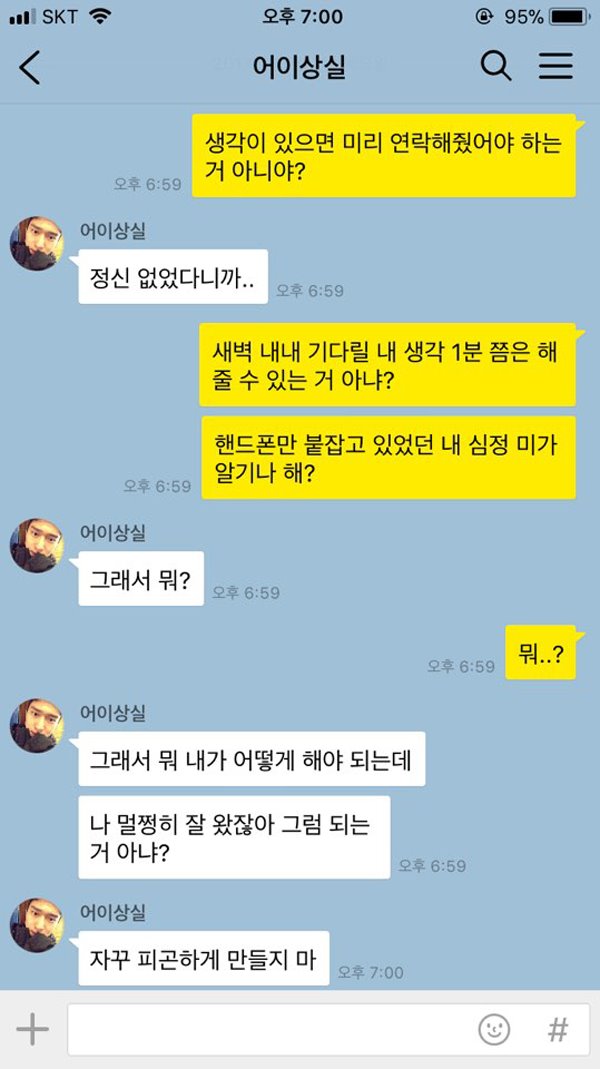Focus the message input field
The width and height of the screenshot is (600, 1069).
pos(270,1029)
